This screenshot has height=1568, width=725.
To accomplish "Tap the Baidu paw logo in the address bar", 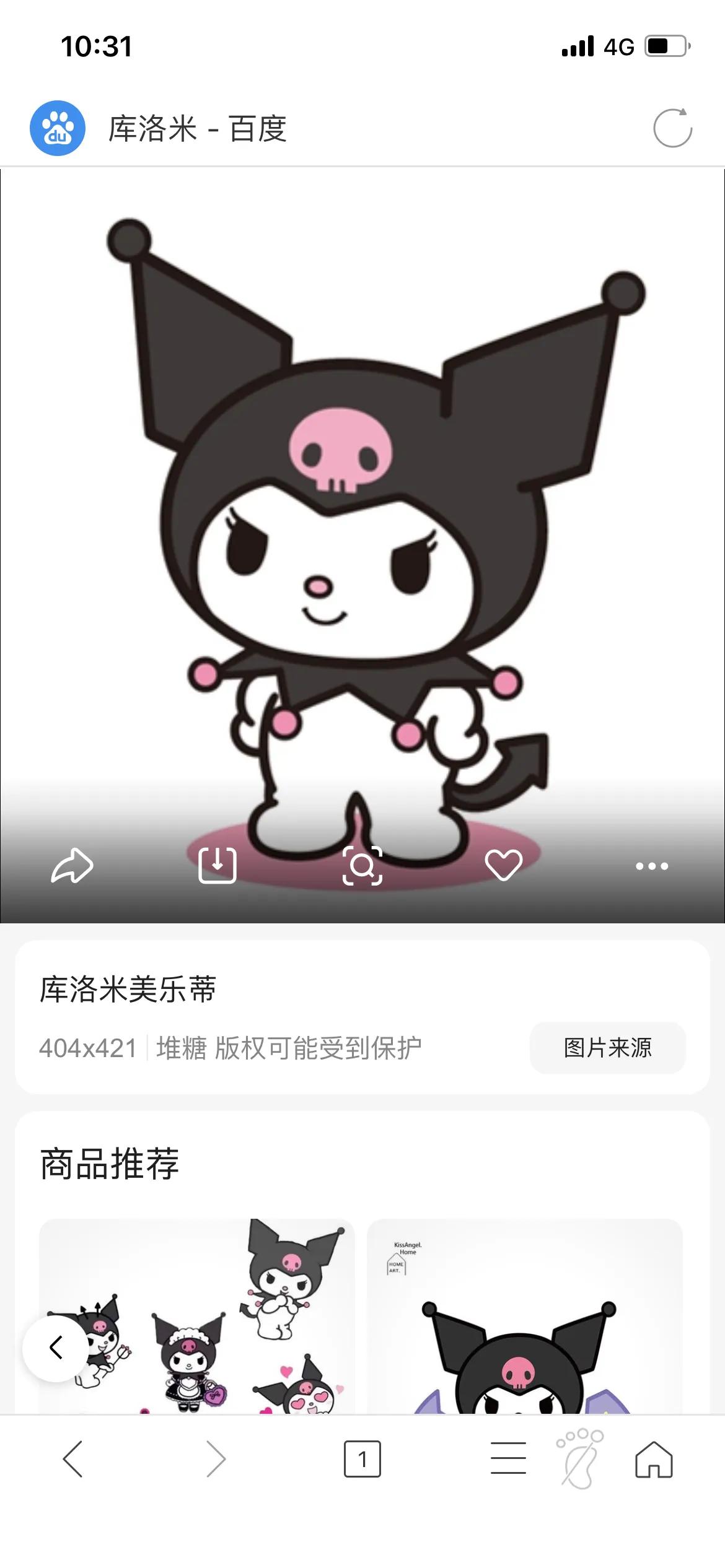I will pyautogui.click(x=58, y=128).
